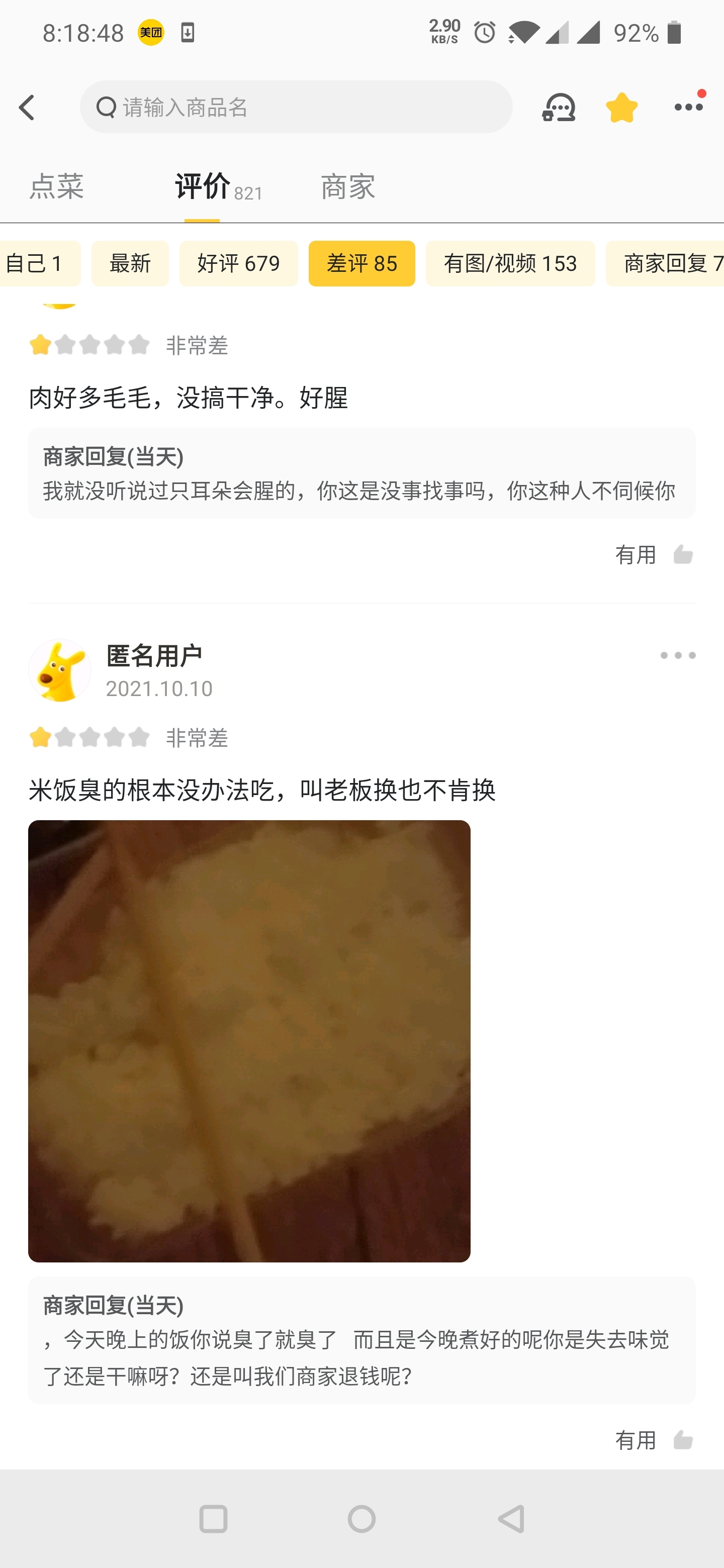Contact customer service via headset icon
The height and width of the screenshot is (1568, 724).
pyautogui.click(x=558, y=108)
